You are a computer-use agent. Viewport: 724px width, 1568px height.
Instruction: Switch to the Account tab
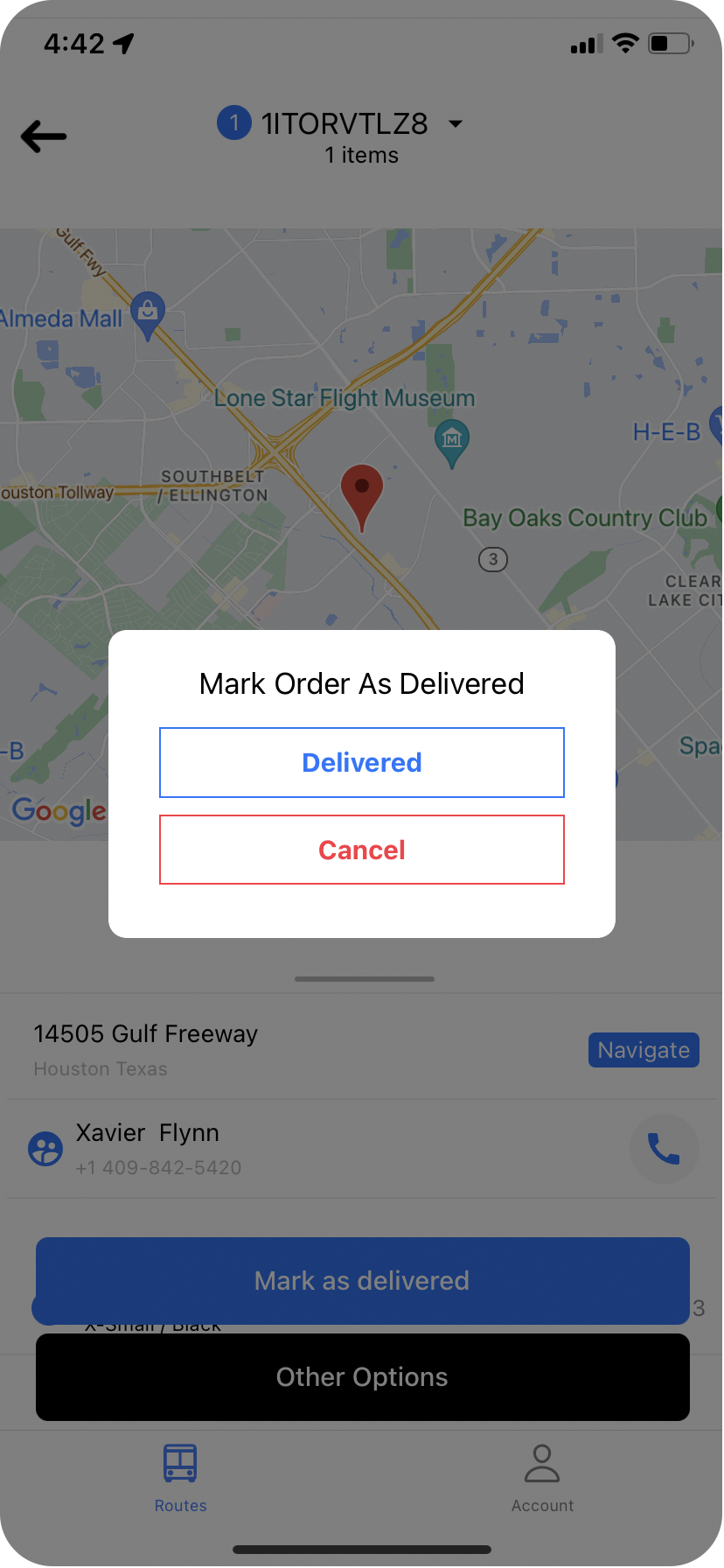click(542, 1478)
